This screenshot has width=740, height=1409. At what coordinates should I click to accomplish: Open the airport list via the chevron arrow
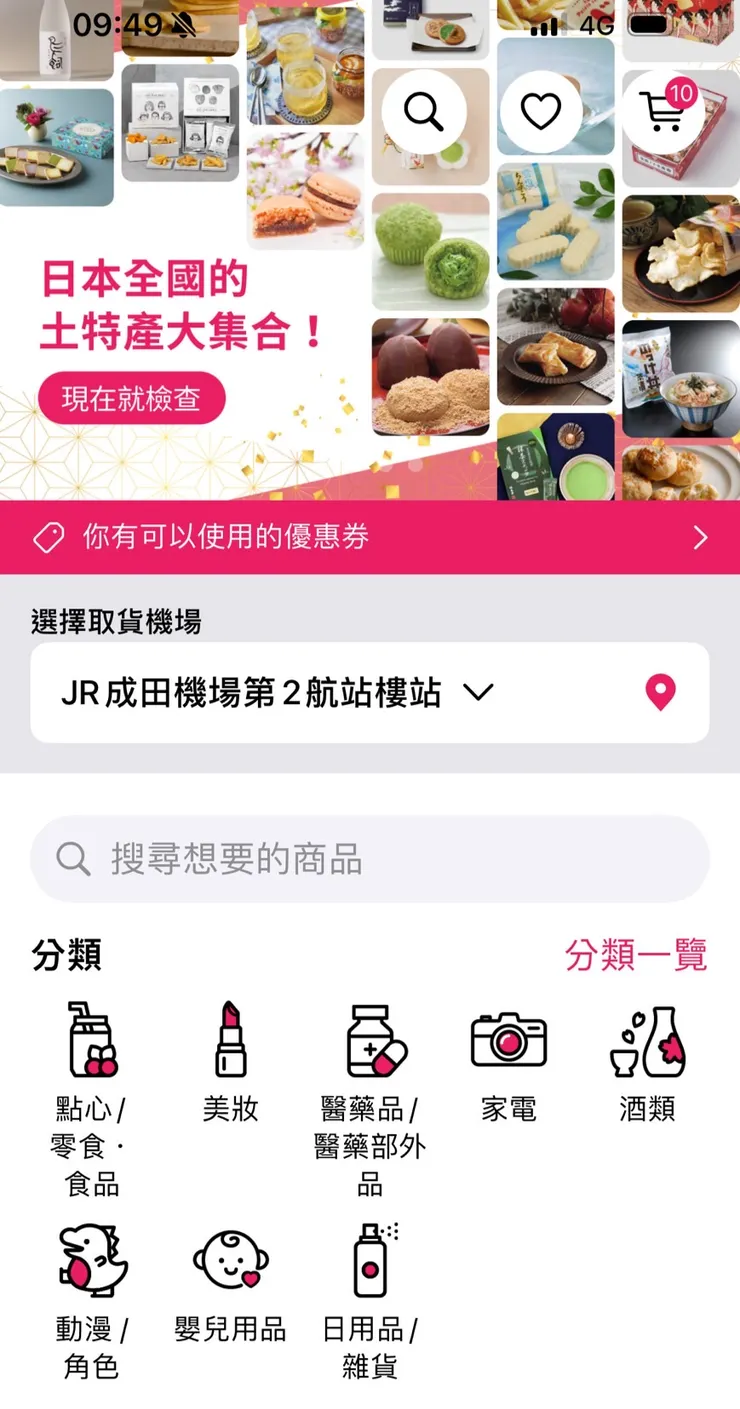479,693
